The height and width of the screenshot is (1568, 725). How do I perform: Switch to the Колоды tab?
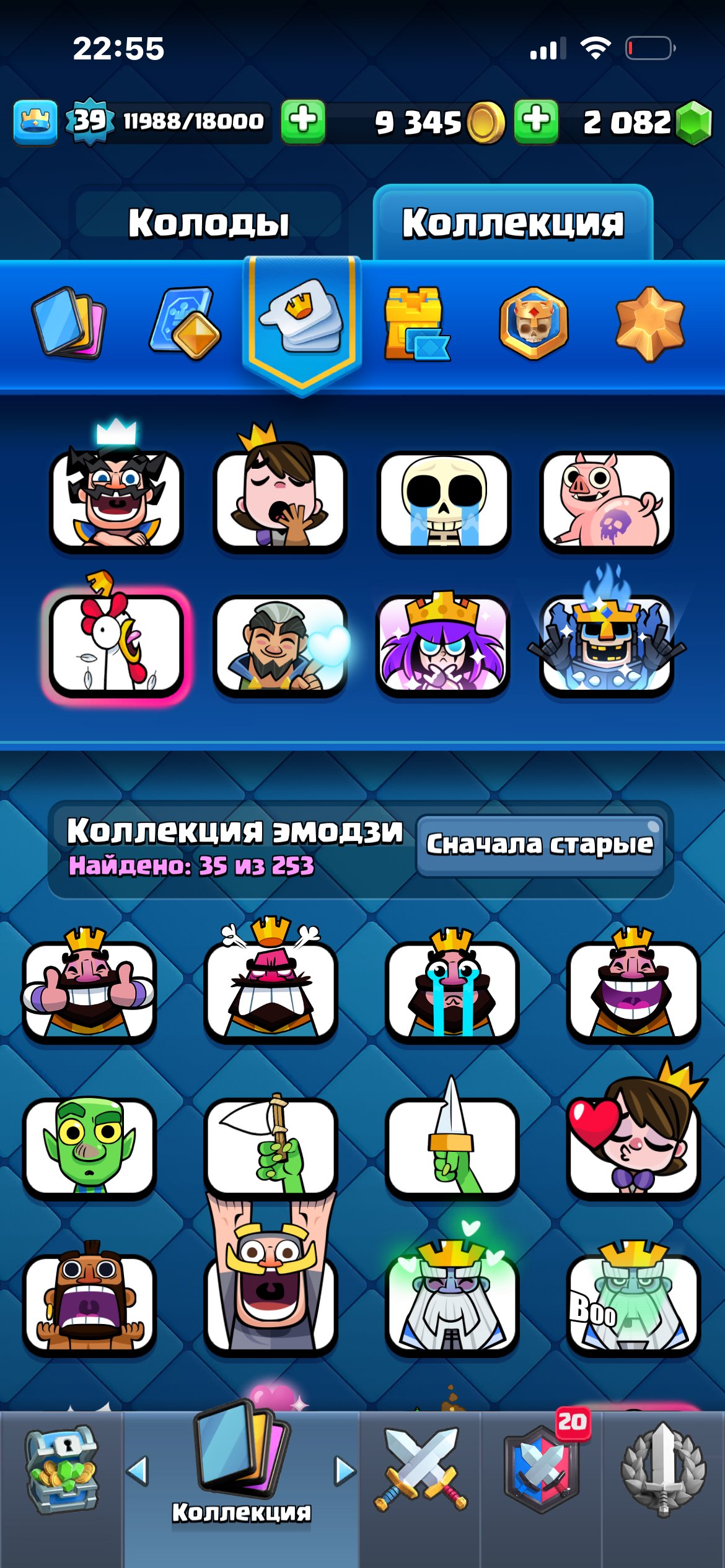pos(208,222)
